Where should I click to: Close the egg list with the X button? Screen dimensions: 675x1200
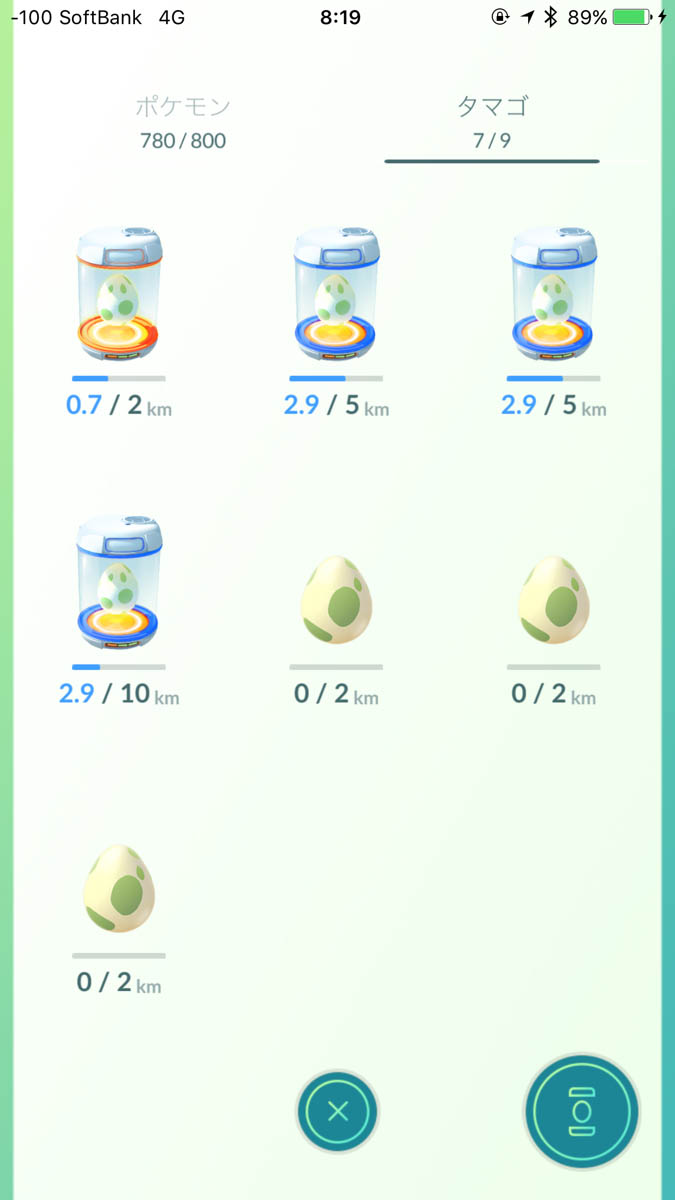point(338,1111)
